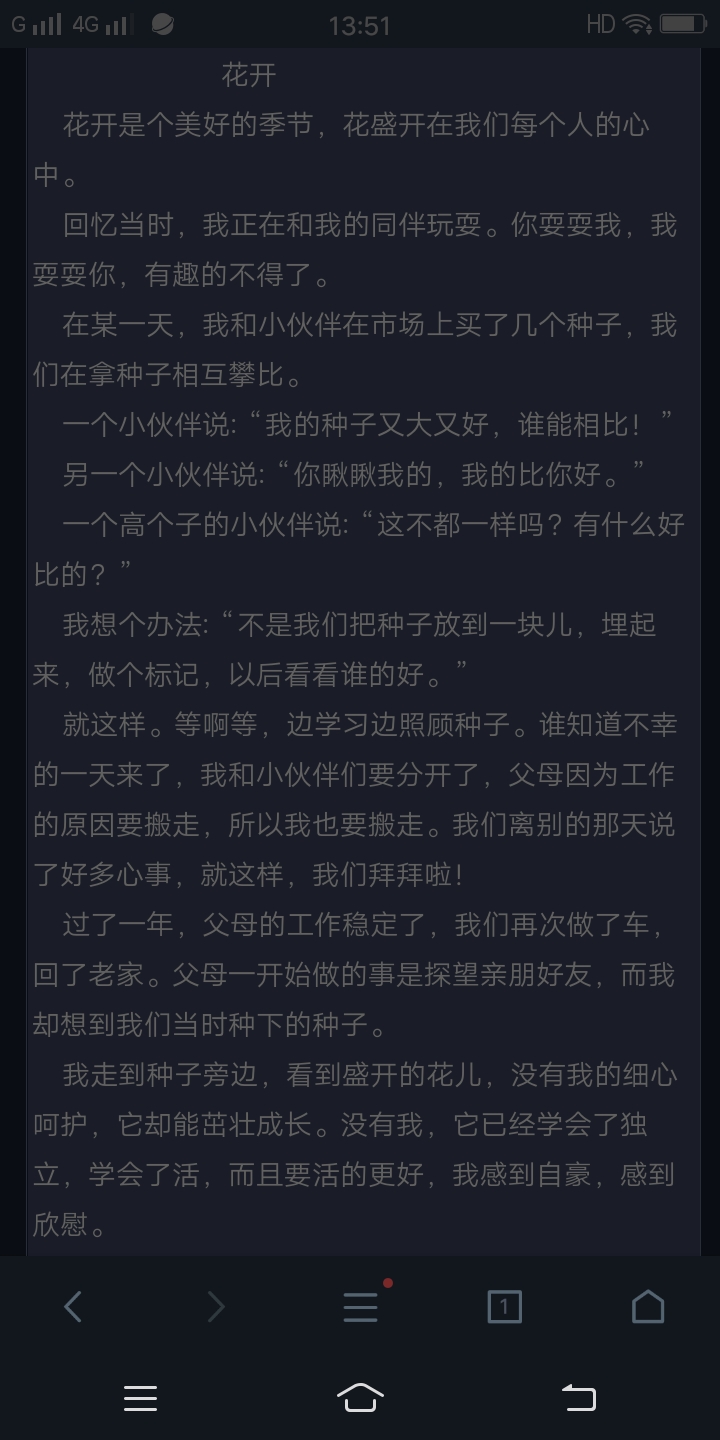Open the tabs switcher
The image size is (720, 1440).
click(x=504, y=1306)
